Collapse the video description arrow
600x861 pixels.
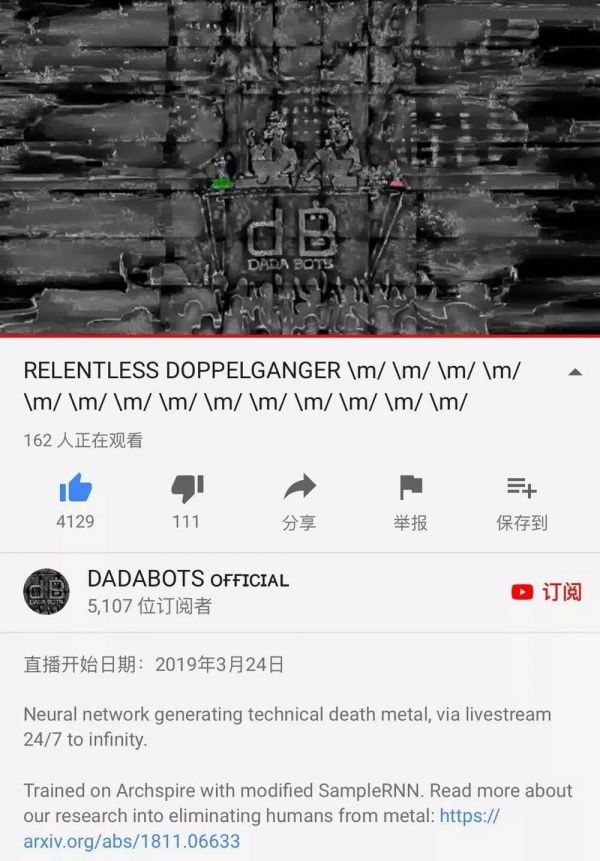(x=574, y=373)
